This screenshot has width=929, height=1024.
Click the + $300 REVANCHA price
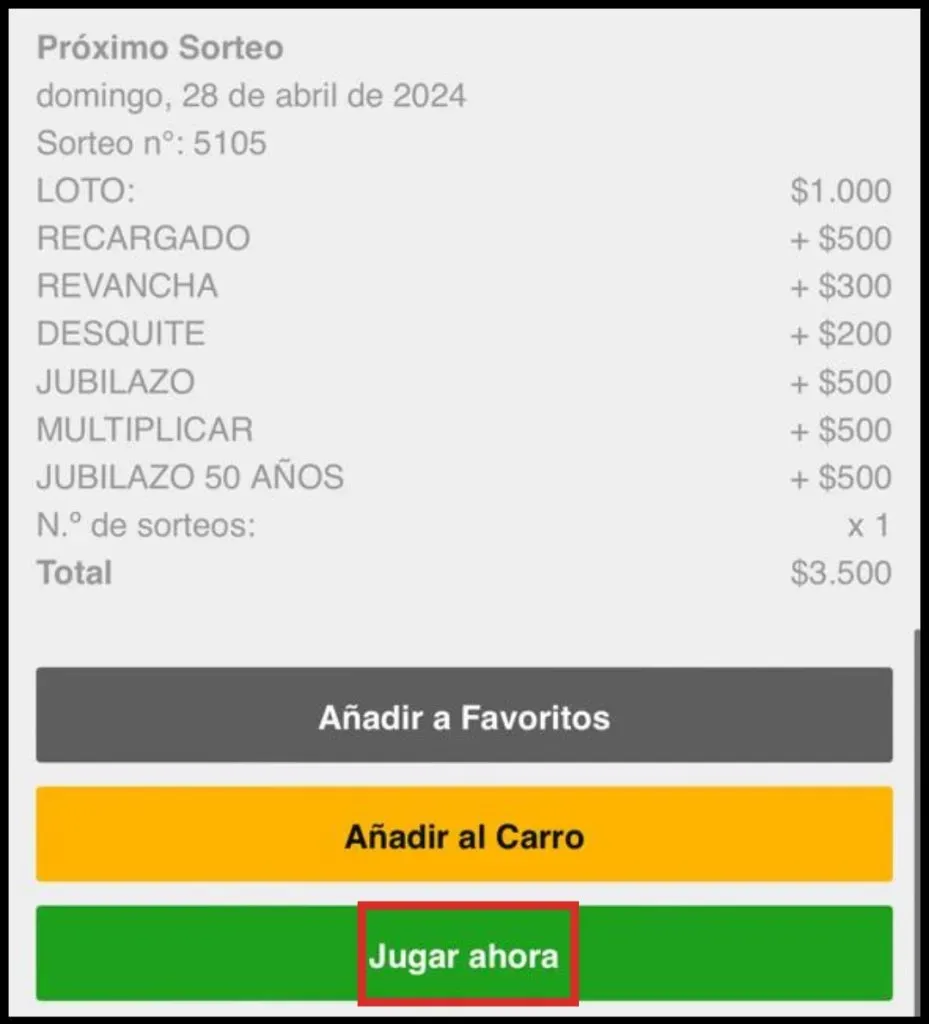[x=843, y=286]
